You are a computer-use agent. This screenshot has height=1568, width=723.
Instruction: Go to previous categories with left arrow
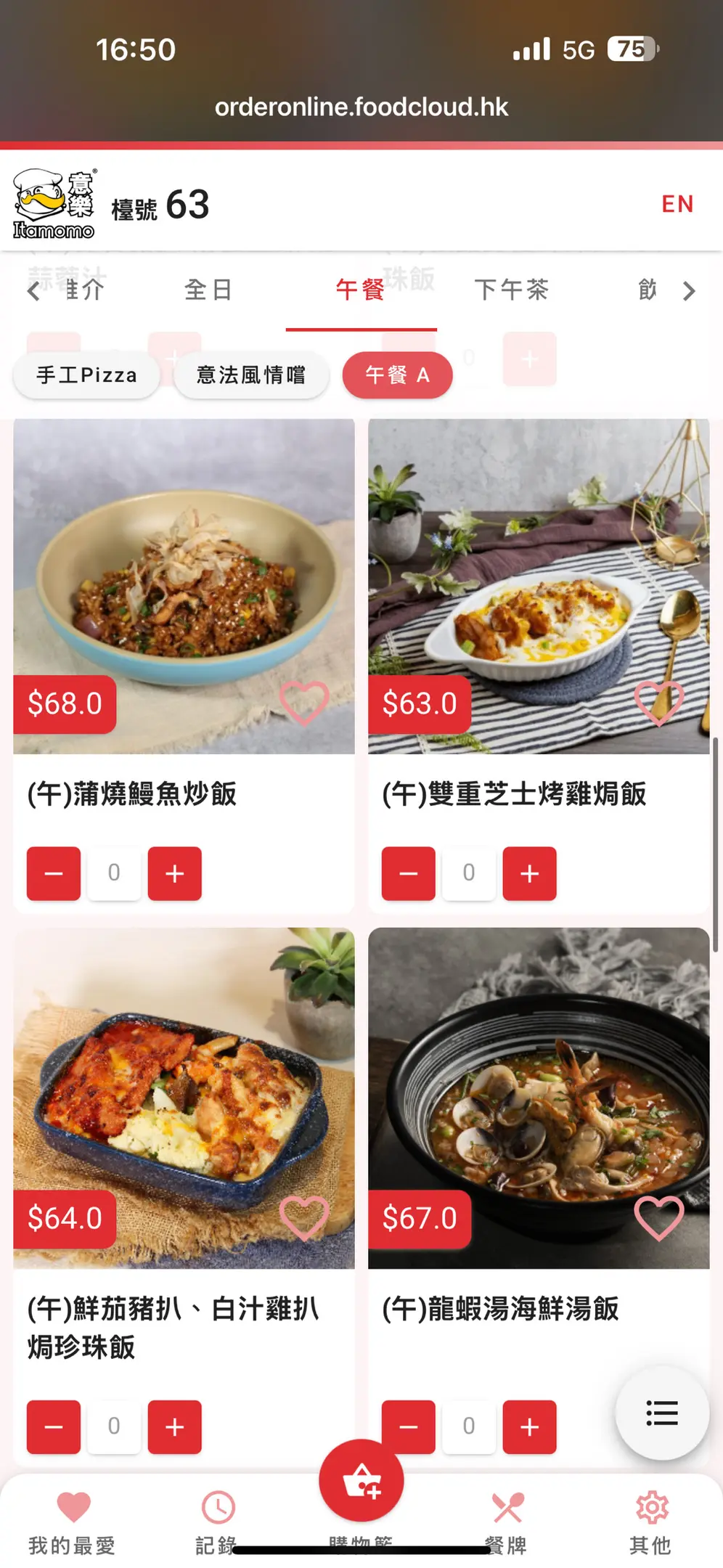click(33, 291)
